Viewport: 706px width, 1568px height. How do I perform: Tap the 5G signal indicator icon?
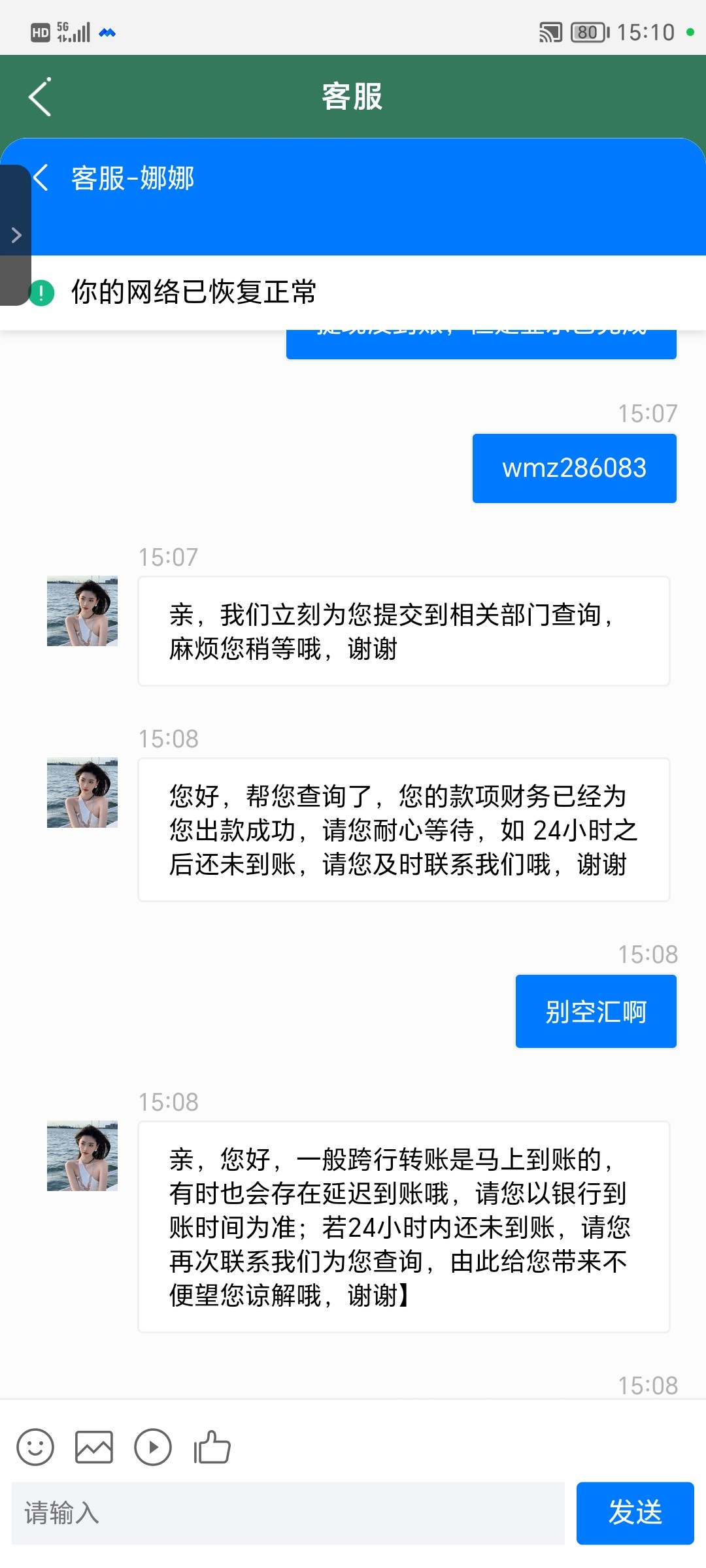74,31
